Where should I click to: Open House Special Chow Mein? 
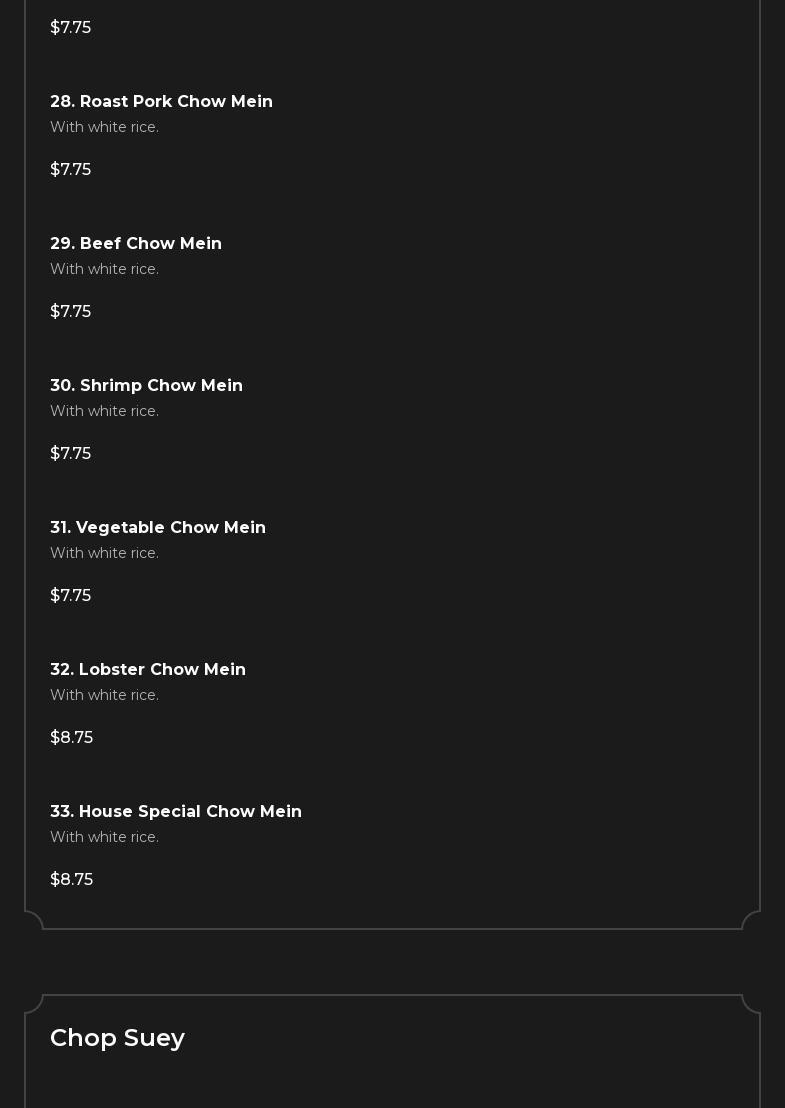point(176,812)
